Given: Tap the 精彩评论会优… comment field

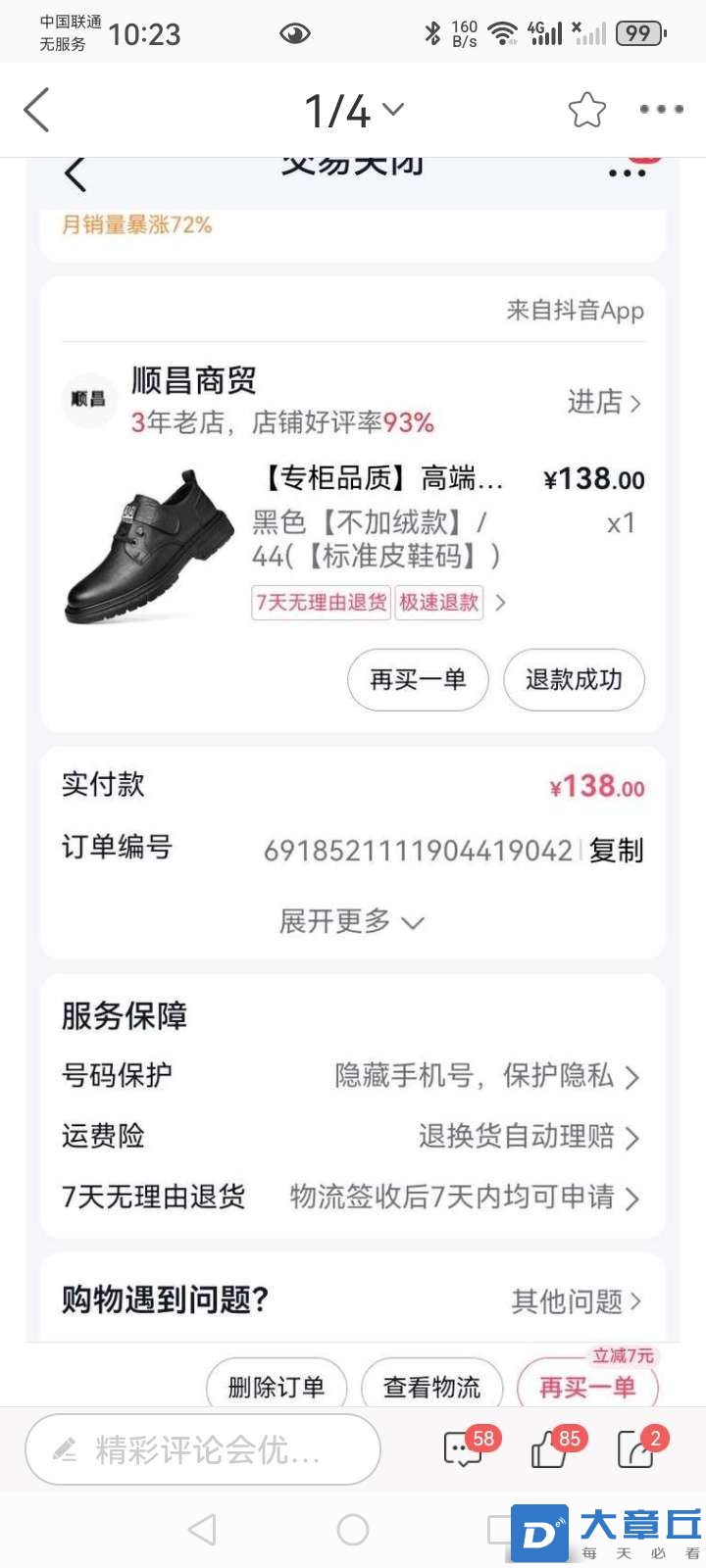Looking at the screenshot, I should click(x=203, y=1449).
